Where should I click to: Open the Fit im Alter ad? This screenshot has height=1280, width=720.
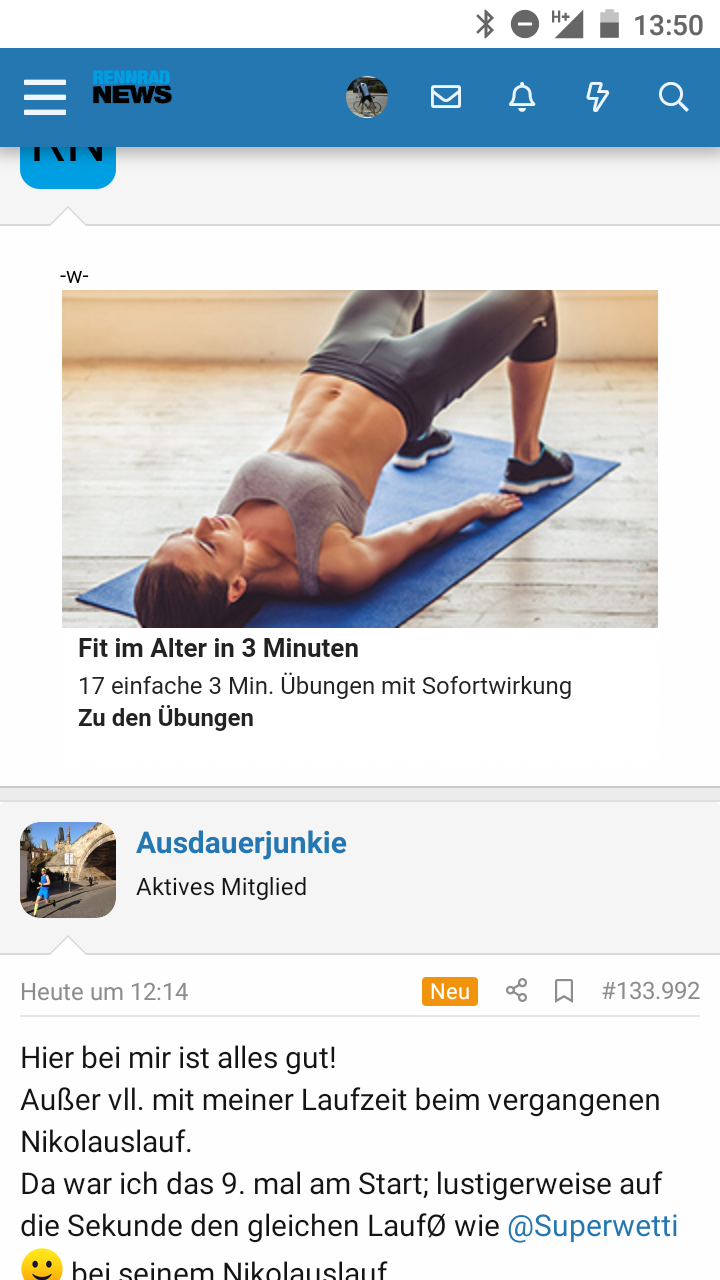pyautogui.click(x=359, y=459)
